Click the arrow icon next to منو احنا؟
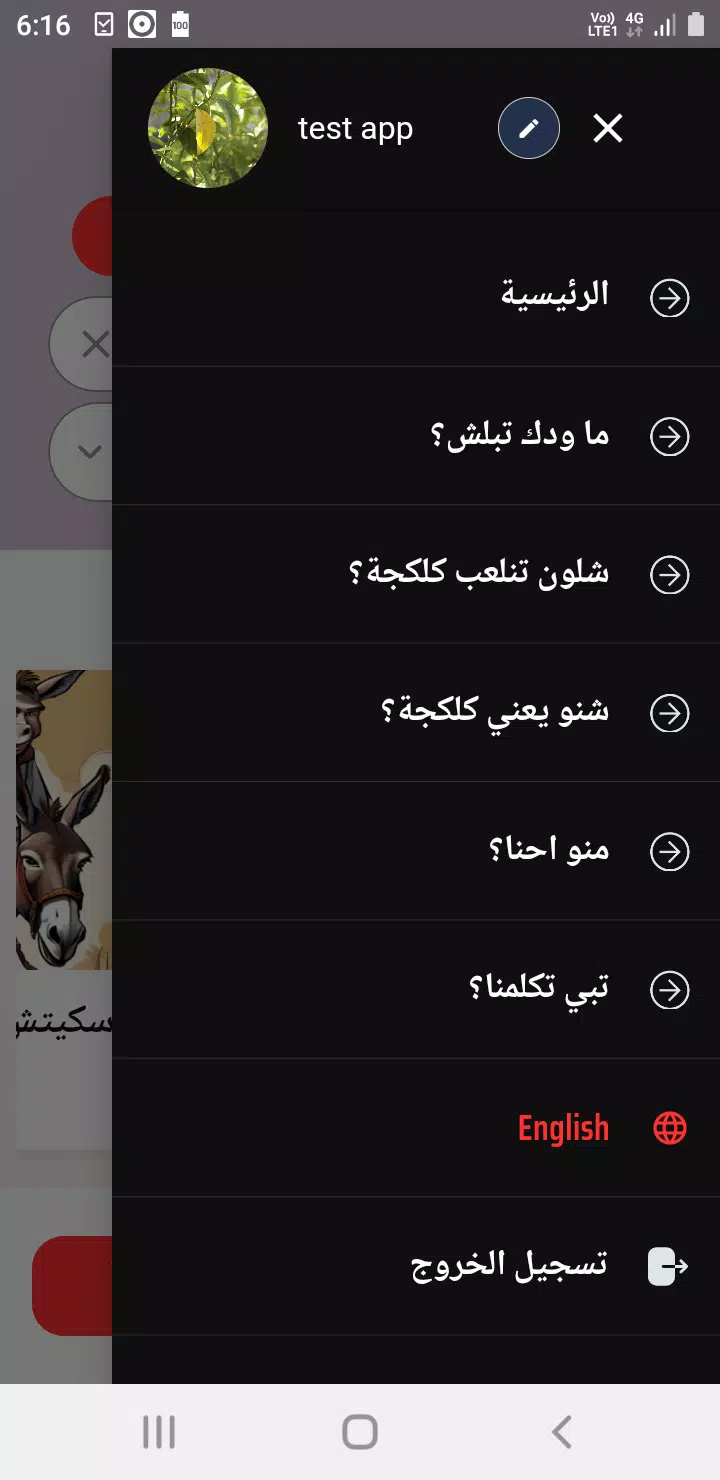The width and height of the screenshot is (720, 1480). pos(668,852)
